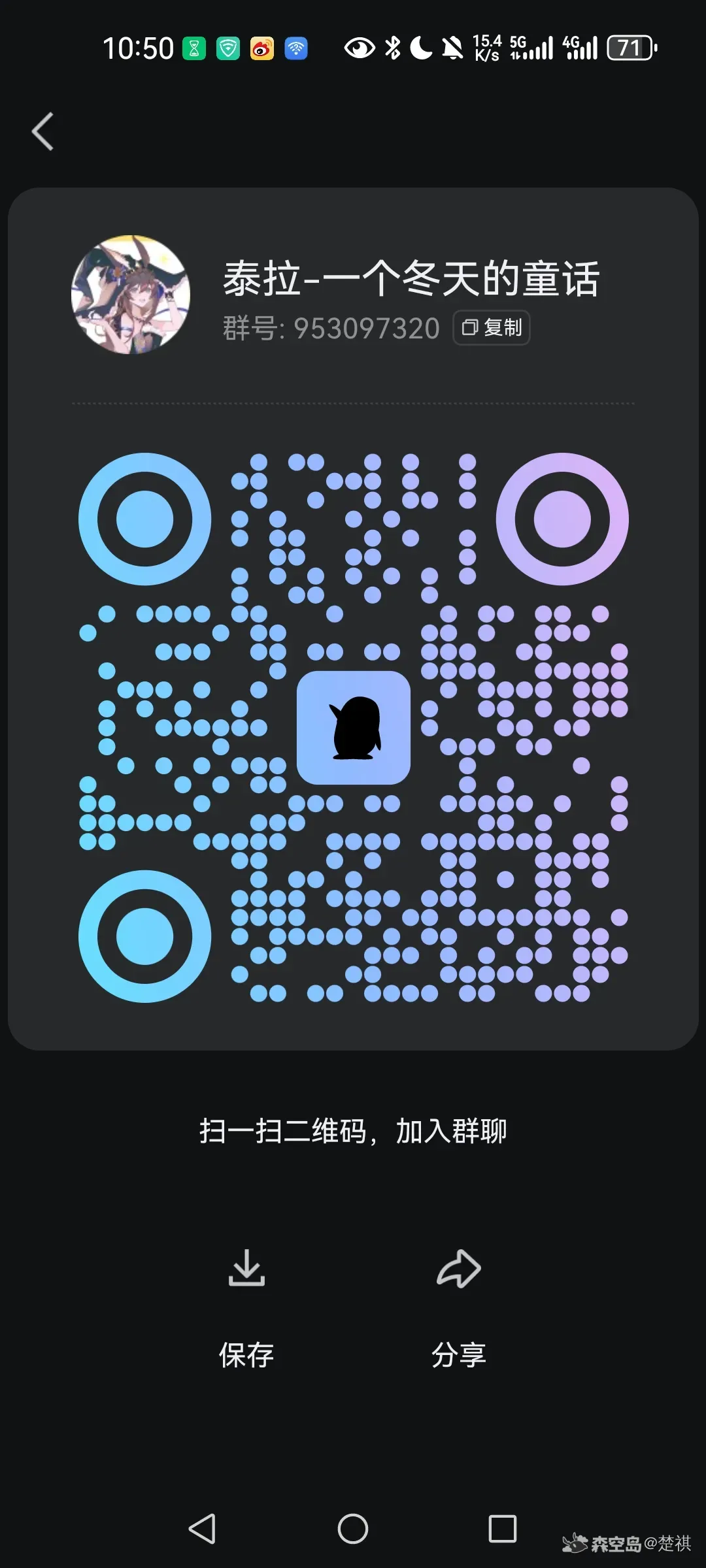Tap the battery indicator showing 71
Image resolution: width=706 pixels, height=1568 pixels.
click(x=630, y=48)
